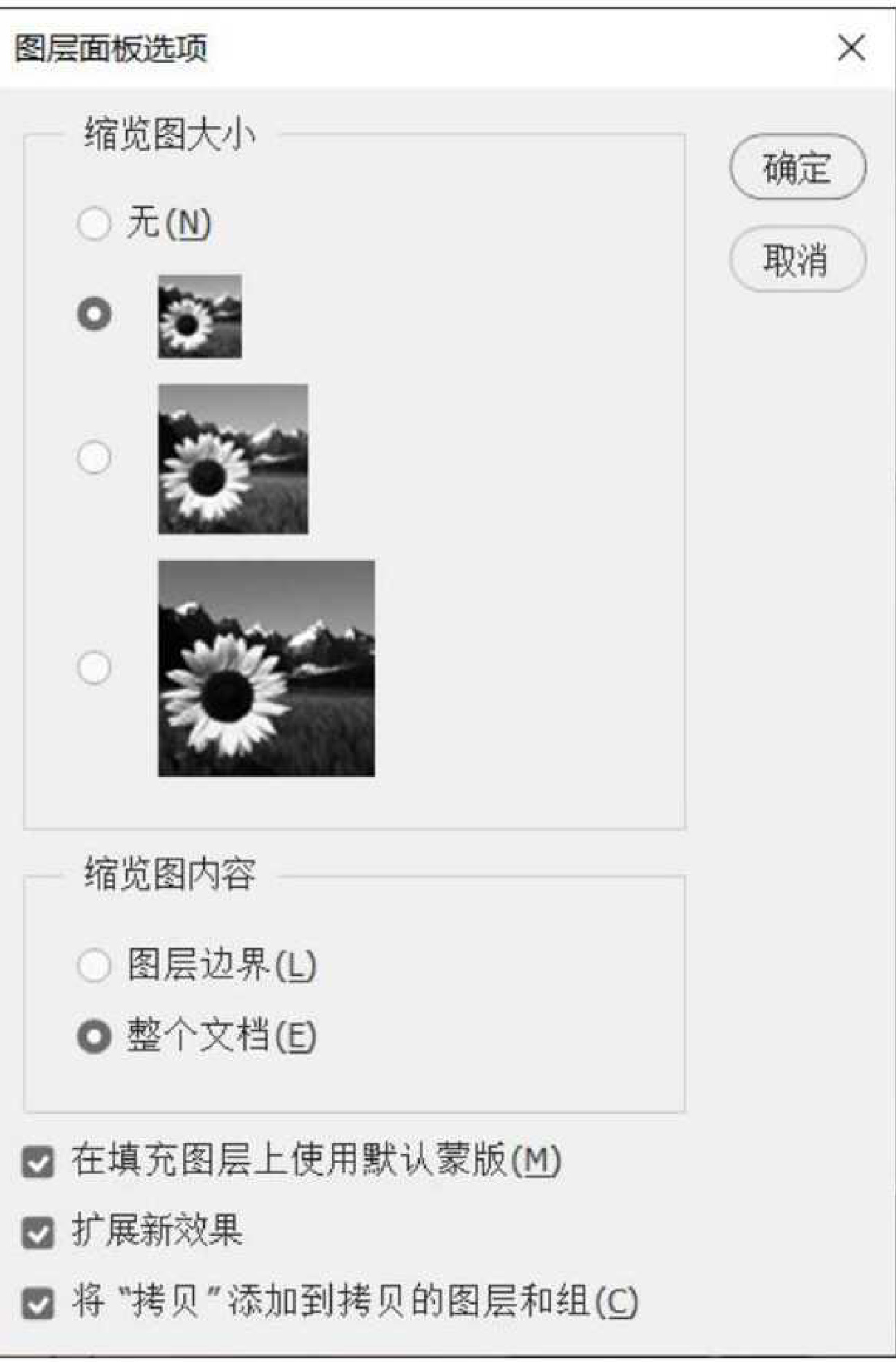
Task: Select 图层边界(L) for thumbnail contents
Action: coord(94,966)
